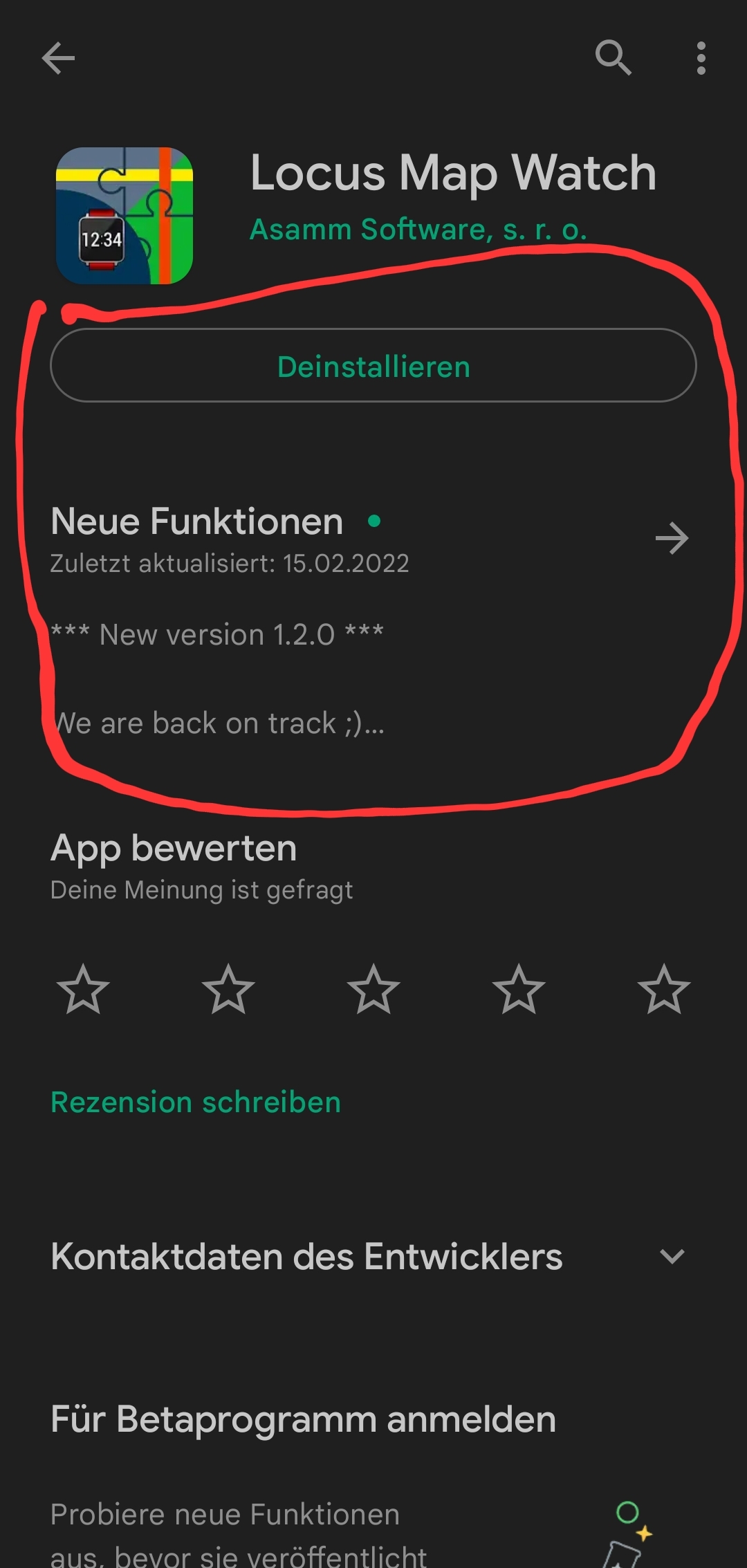This screenshot has width=747, height=1568.
Task: Open Neue Funktionen details arrow
Action: click(672, 538)
